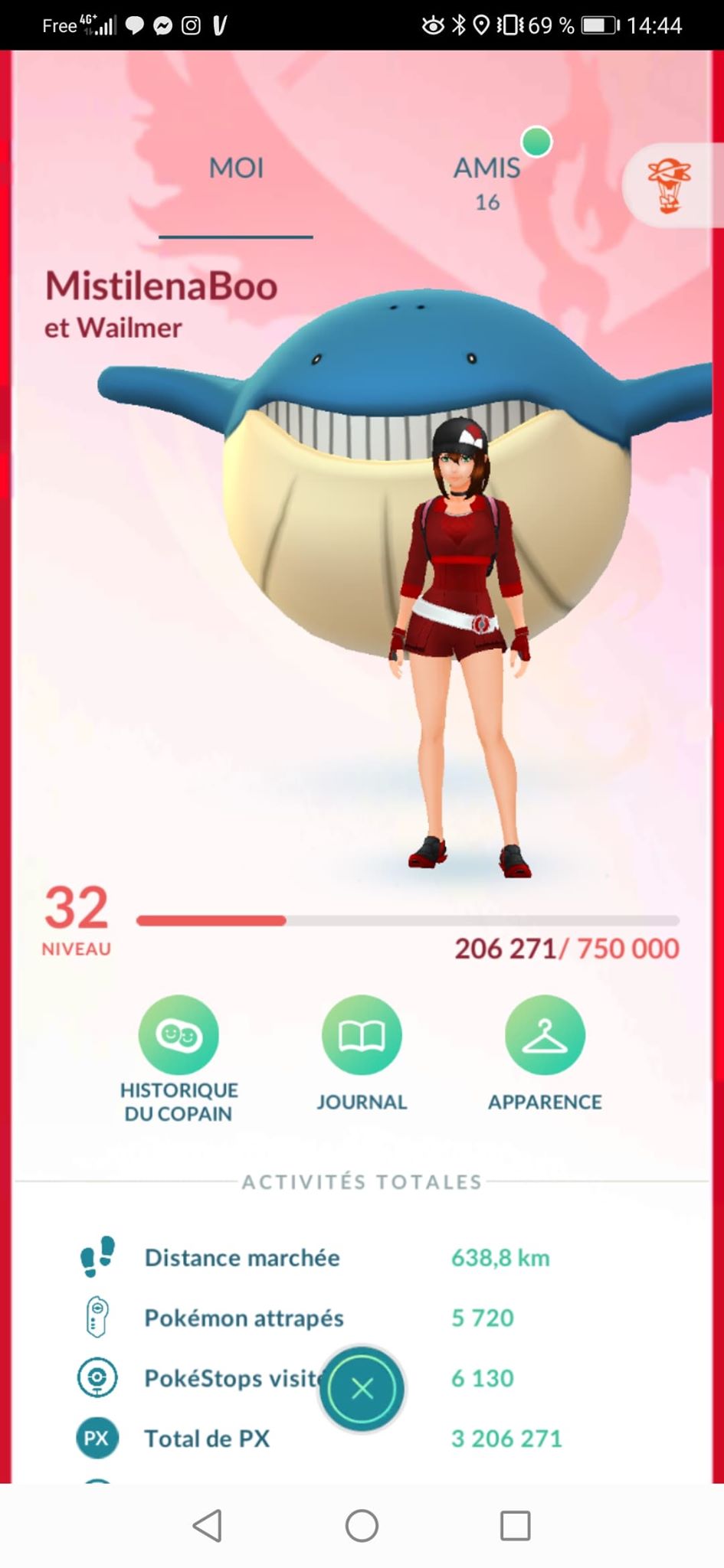
Task: Tap the Android home circle button
Action: tap(361, 1526)
